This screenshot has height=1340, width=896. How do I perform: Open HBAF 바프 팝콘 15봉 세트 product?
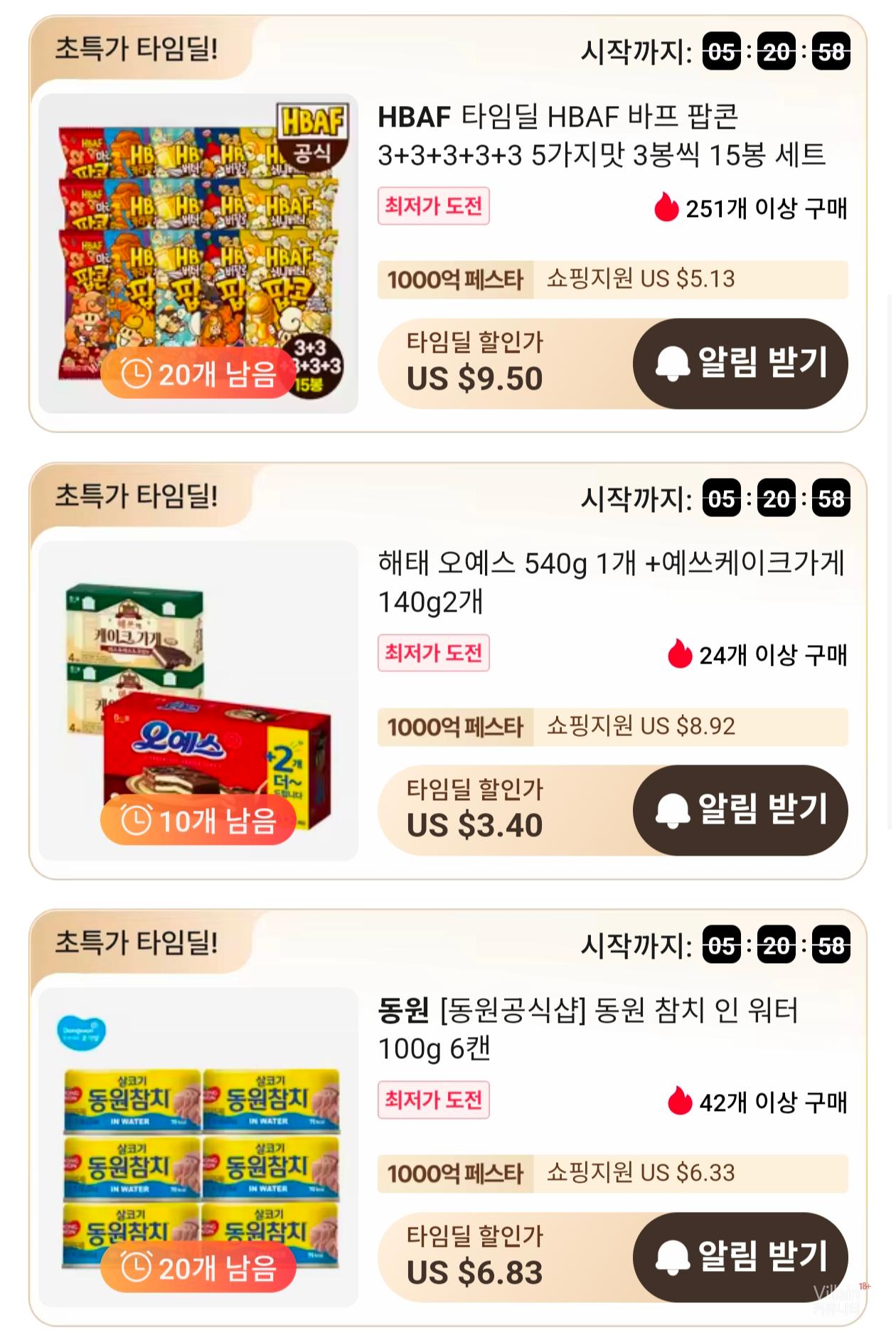point(601,135)
